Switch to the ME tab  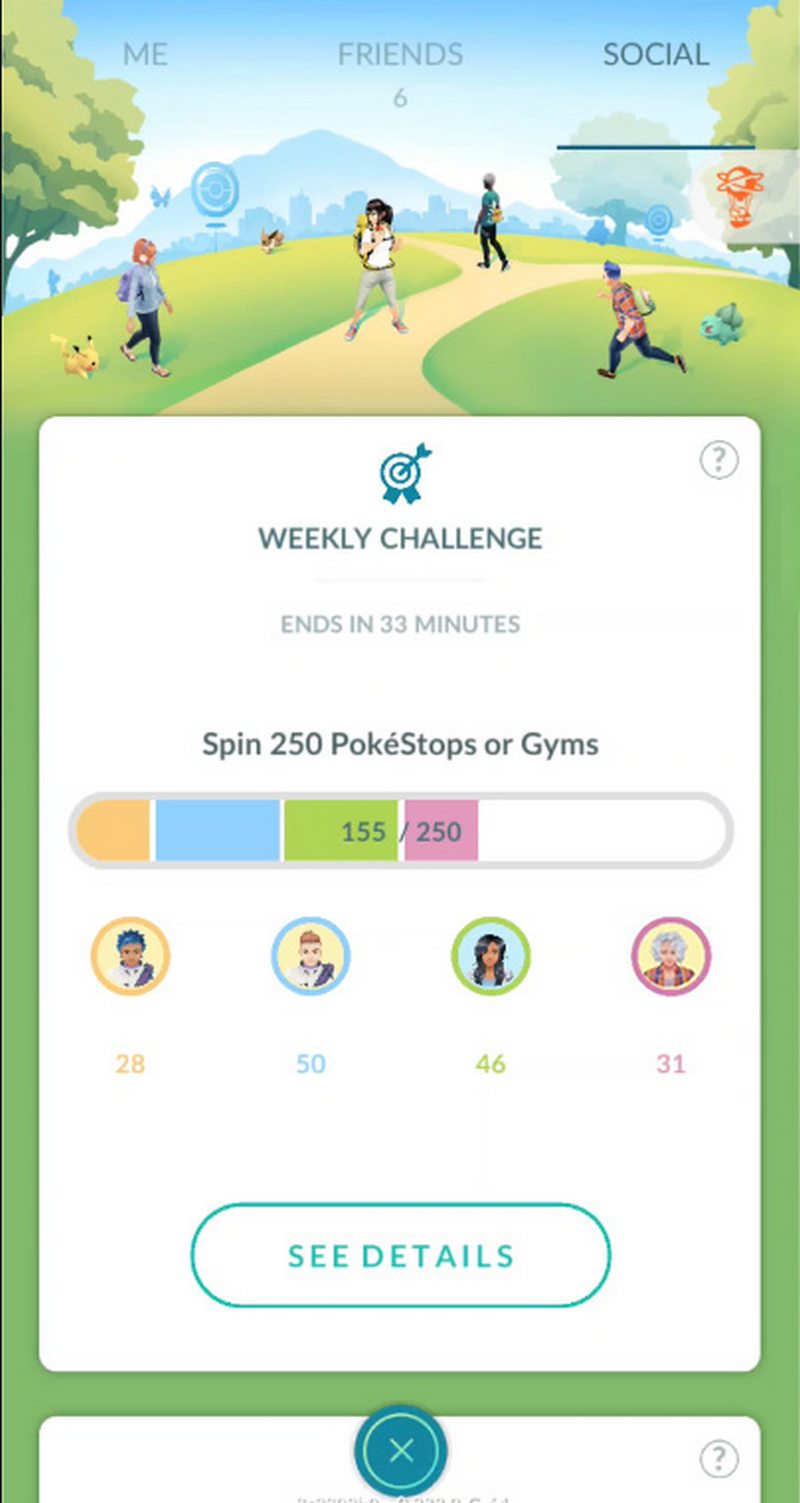coord(145,54)
